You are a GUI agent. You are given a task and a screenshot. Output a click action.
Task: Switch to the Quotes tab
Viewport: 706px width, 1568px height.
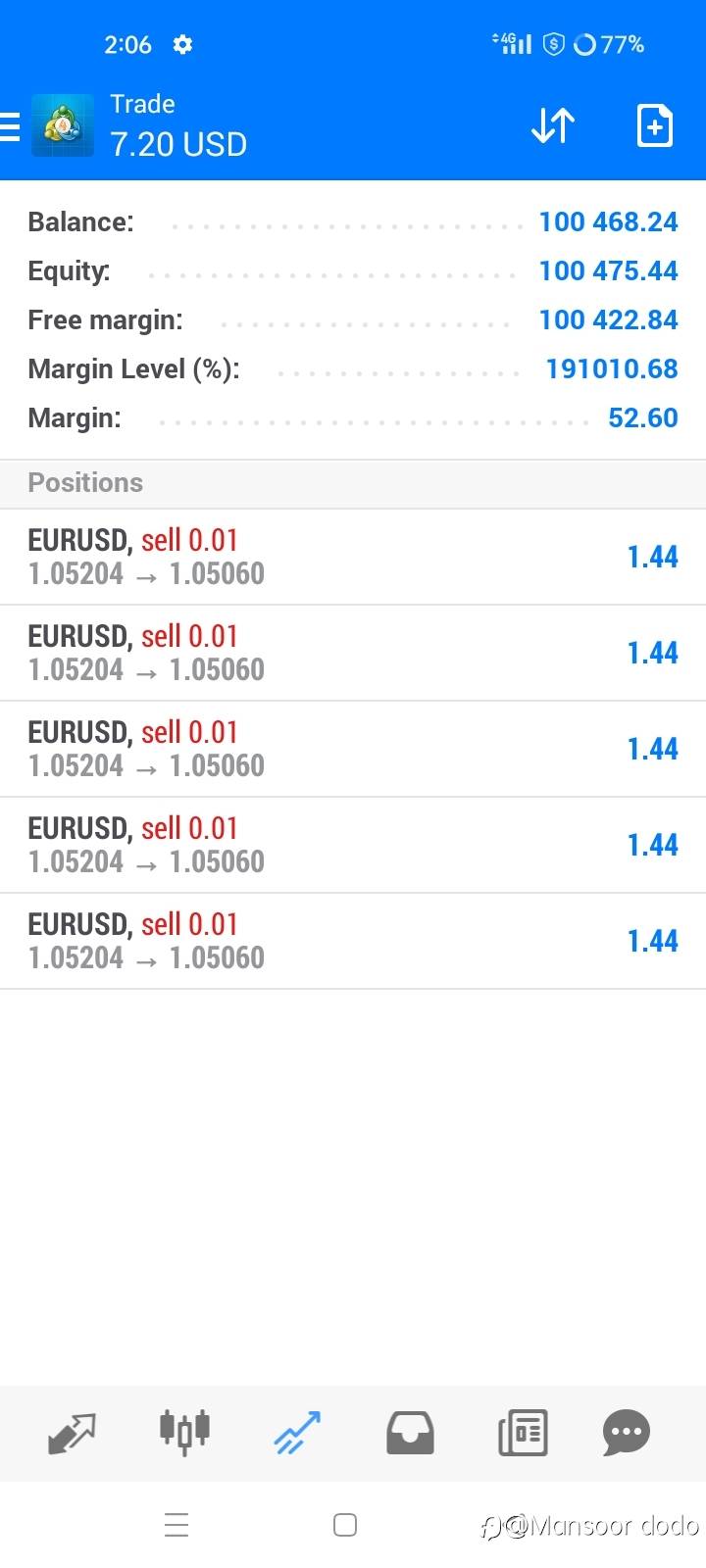tap(72, 1433)
